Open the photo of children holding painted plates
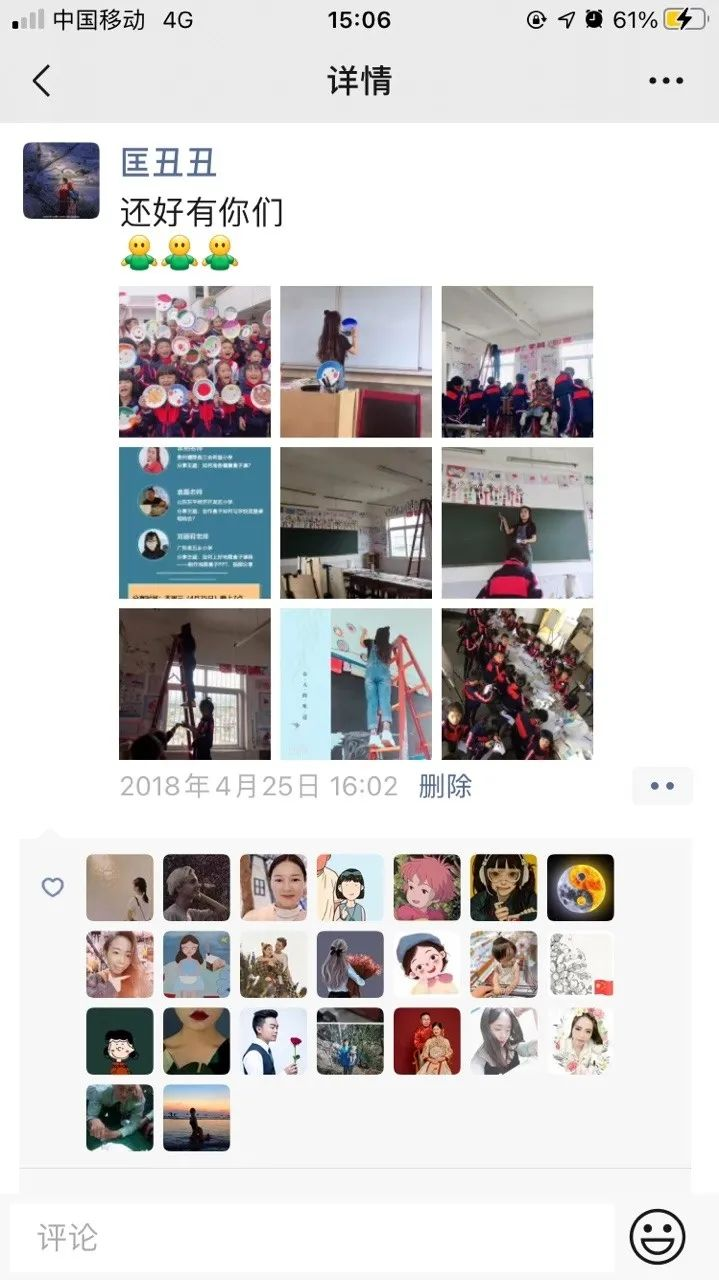The image size is (719, 1280). [x=195, y=362]
